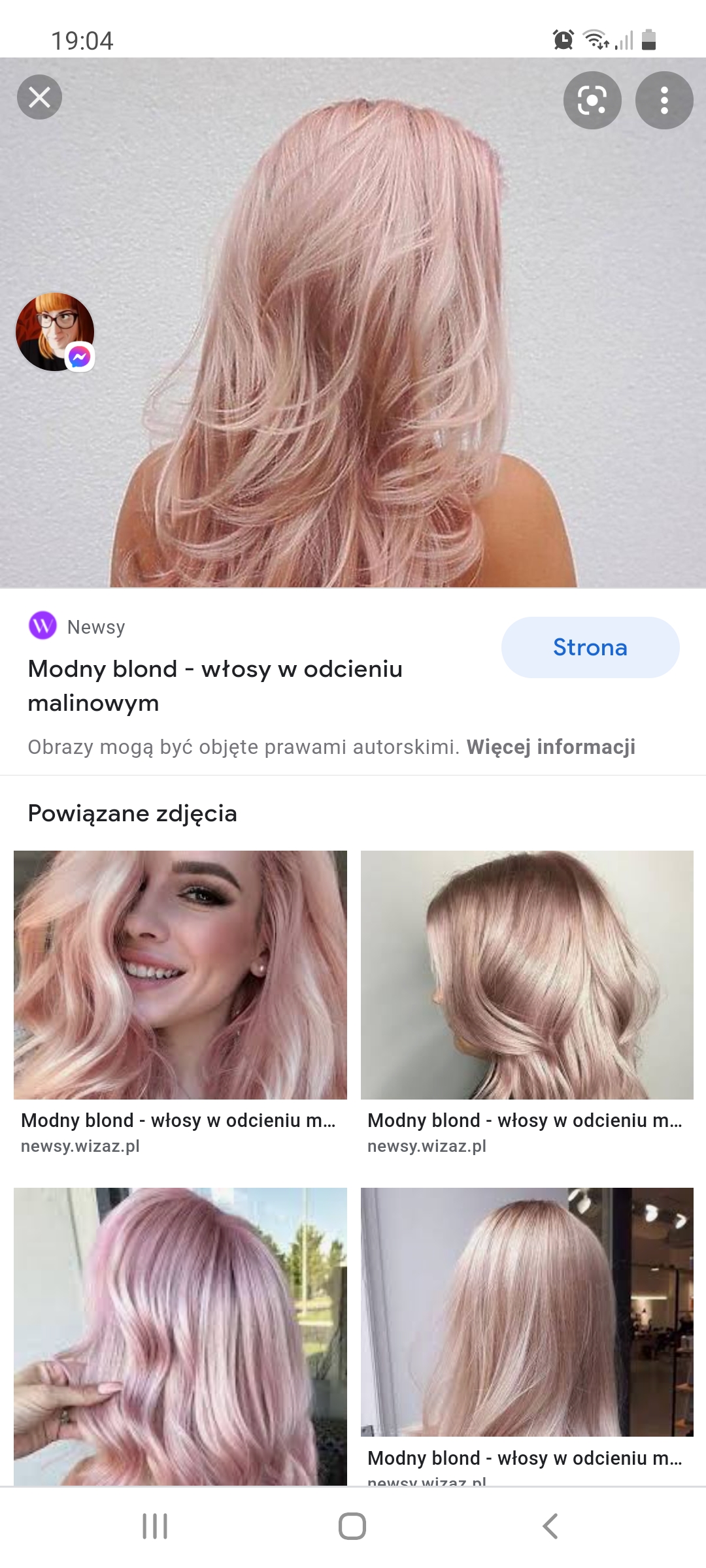
Task: Go back using system navigation bar
Action: (550, 1526)
